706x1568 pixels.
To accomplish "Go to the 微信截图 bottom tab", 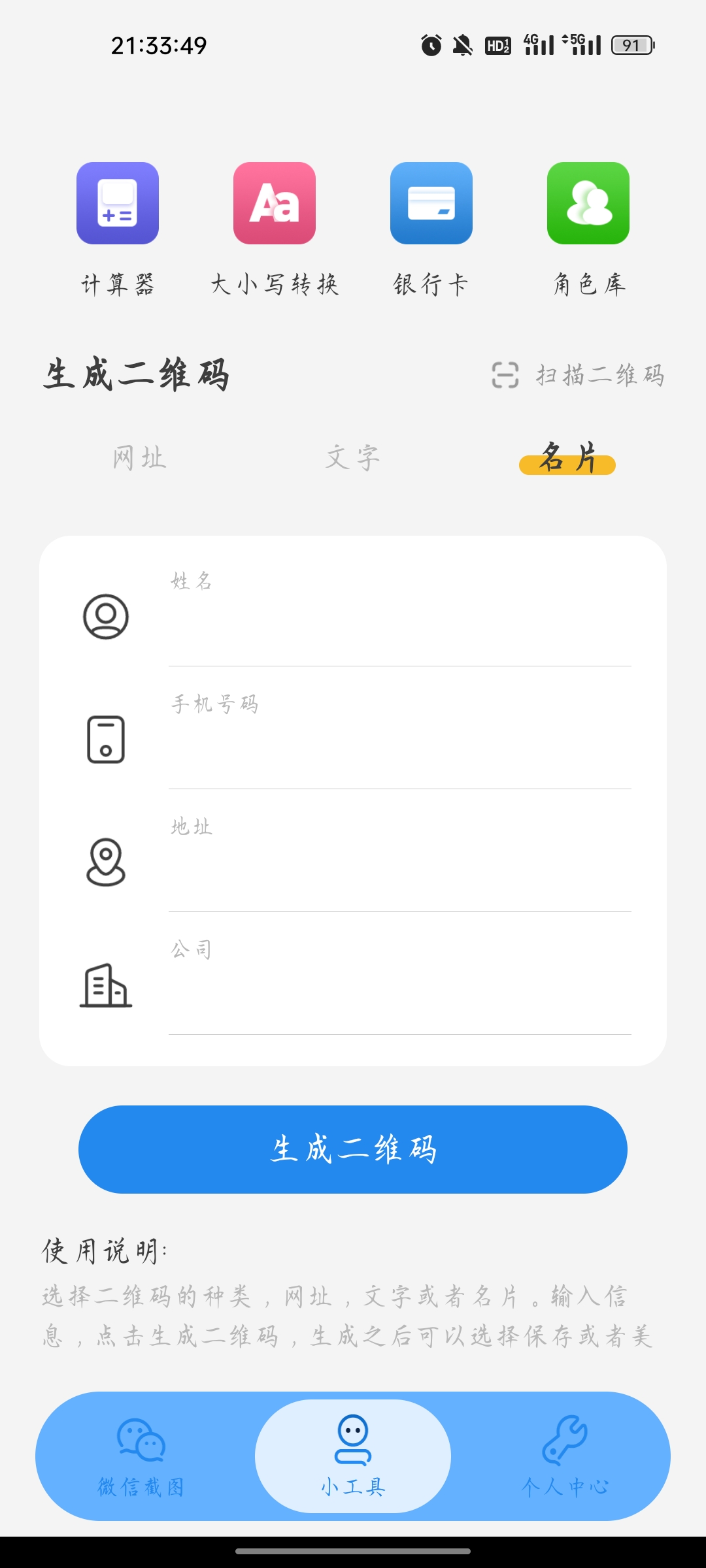I will [141, 1456].
